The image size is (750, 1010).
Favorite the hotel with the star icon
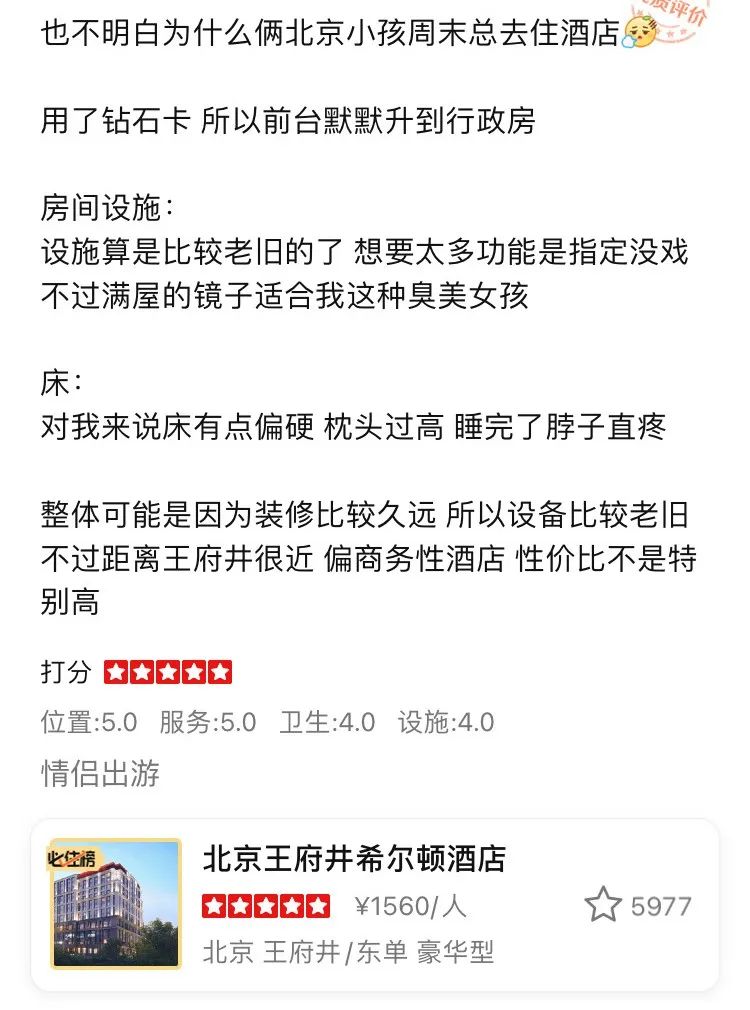(x=603, y=906)
